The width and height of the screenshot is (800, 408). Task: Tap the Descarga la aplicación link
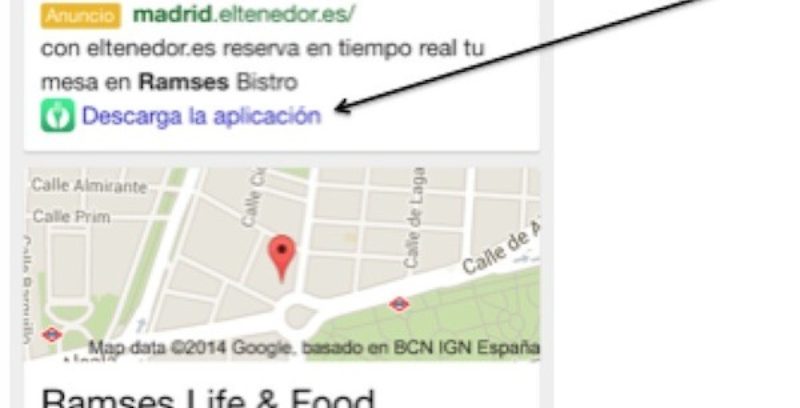201,116
